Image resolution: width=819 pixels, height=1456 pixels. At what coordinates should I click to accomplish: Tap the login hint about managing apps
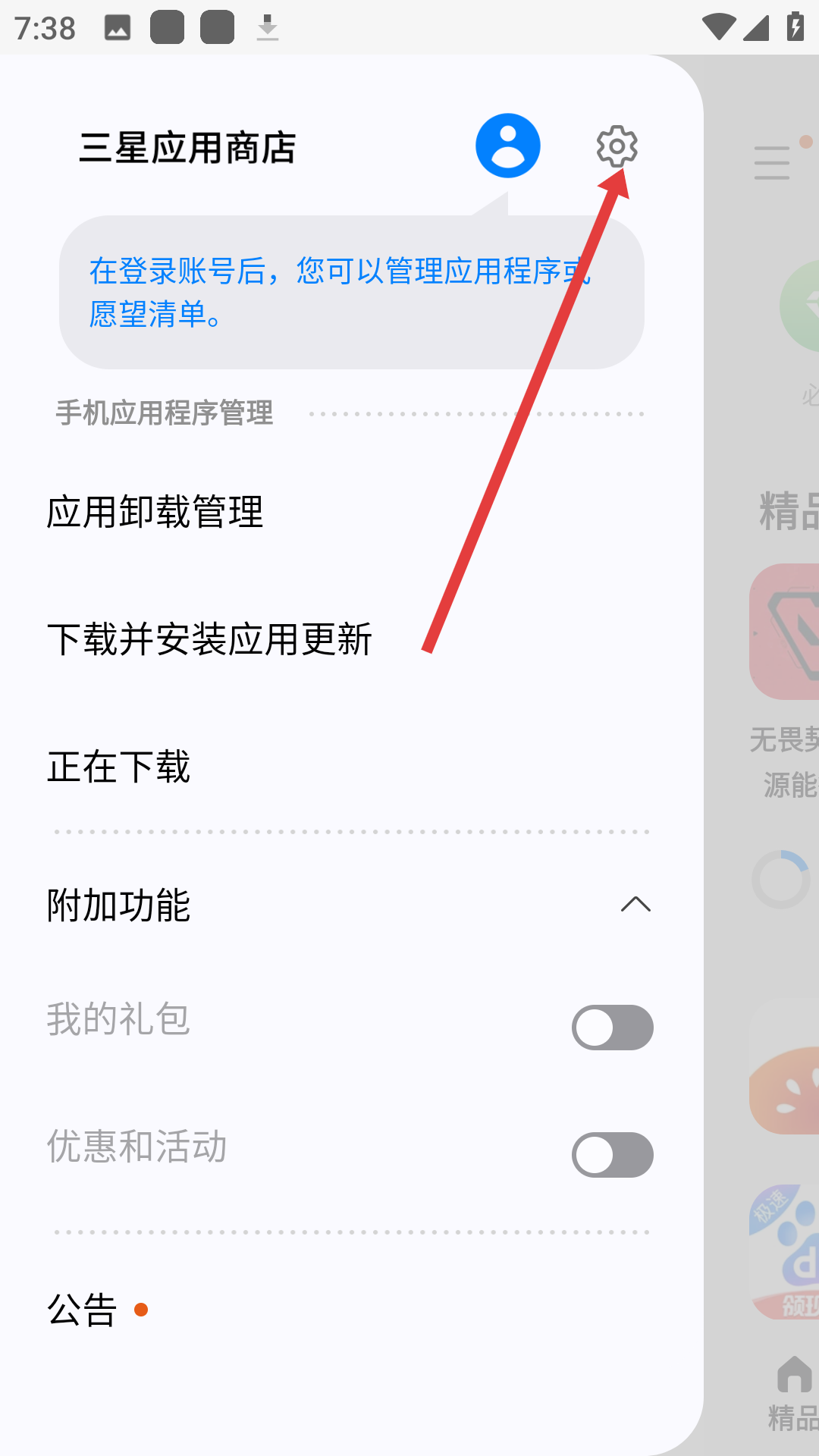tap(341, 293)
